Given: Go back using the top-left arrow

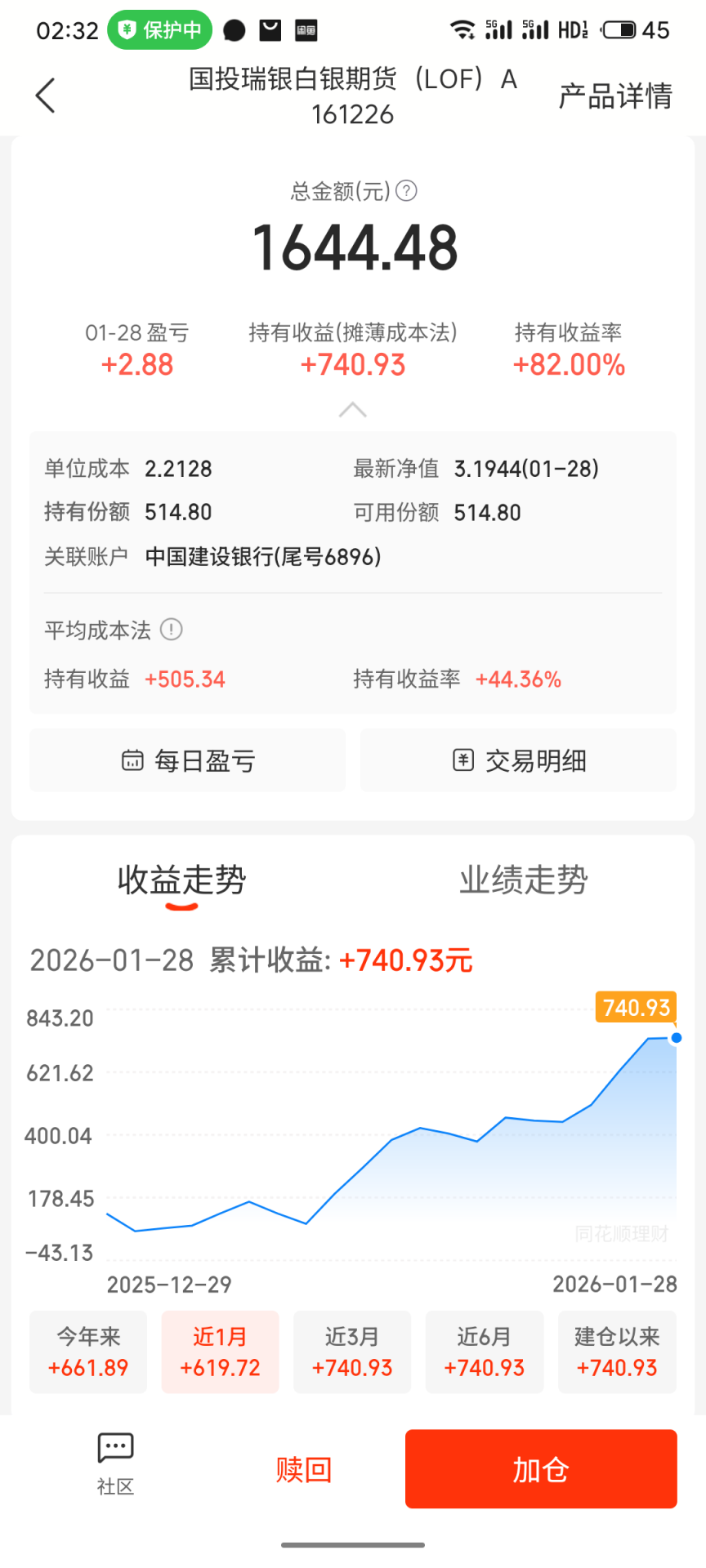Looking at the screenshot, I should 46,96.
